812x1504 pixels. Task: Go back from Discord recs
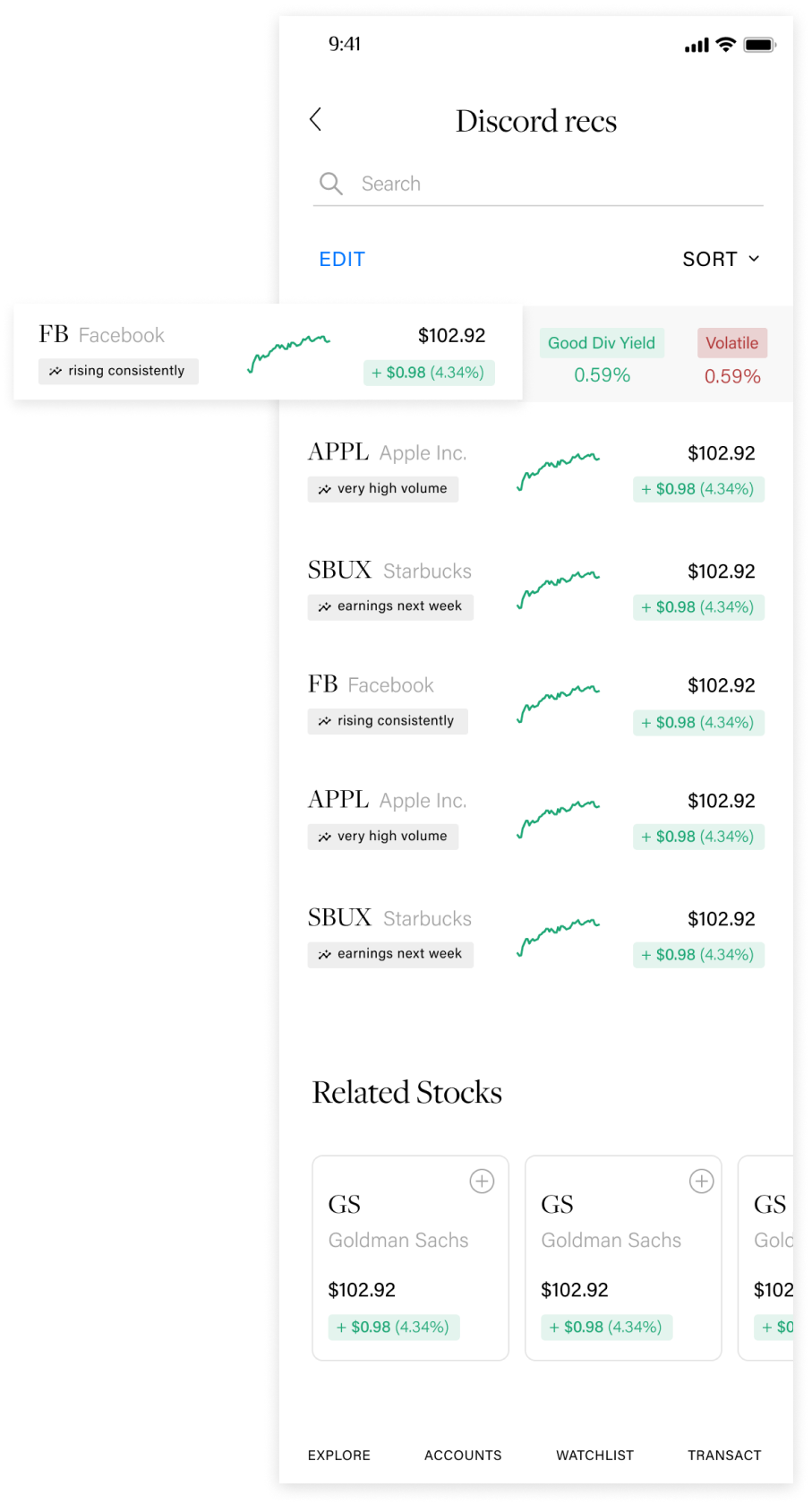pyautogui.click(x=315, y=119)
